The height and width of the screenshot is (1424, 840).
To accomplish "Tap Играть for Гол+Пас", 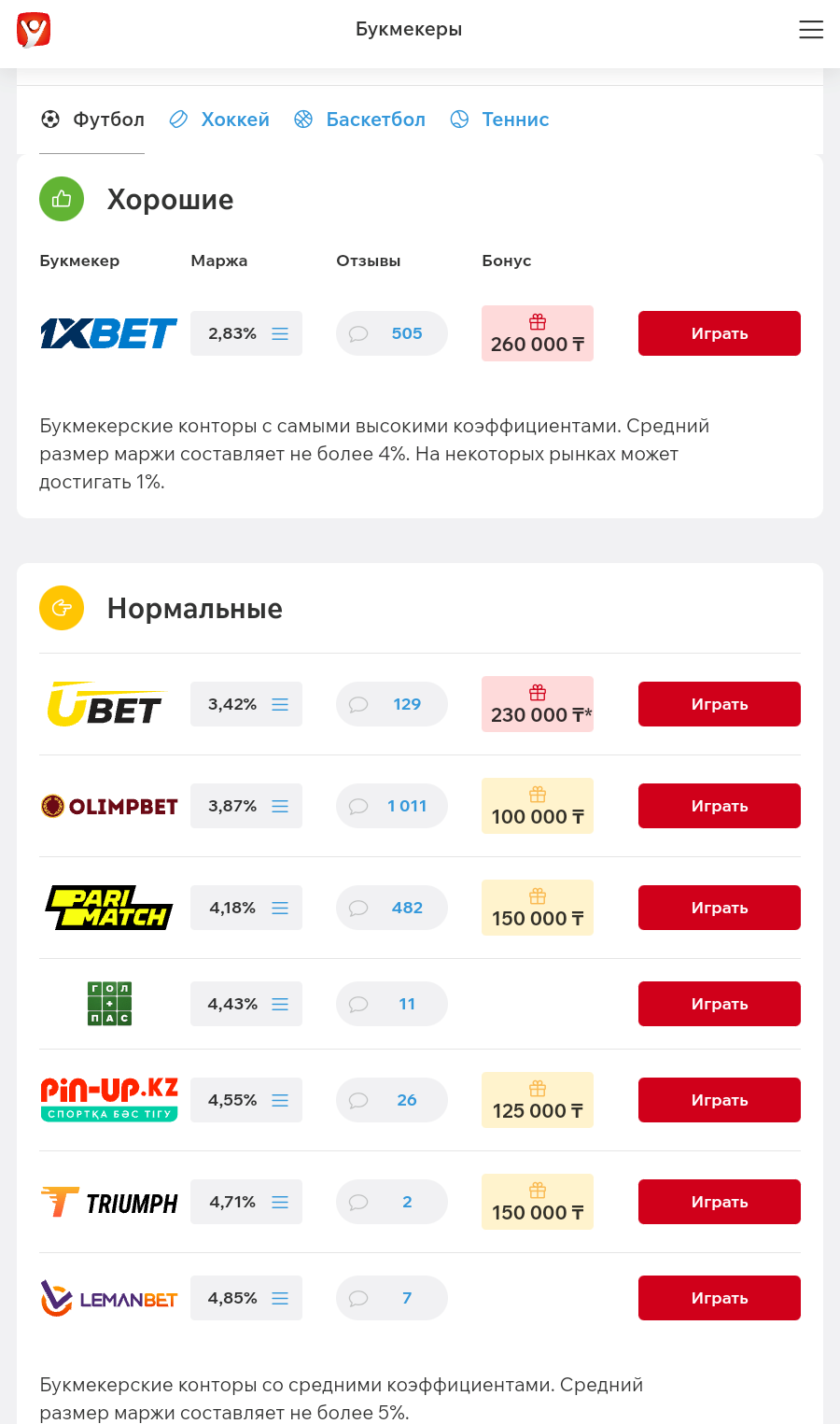I will [720, 1004].
